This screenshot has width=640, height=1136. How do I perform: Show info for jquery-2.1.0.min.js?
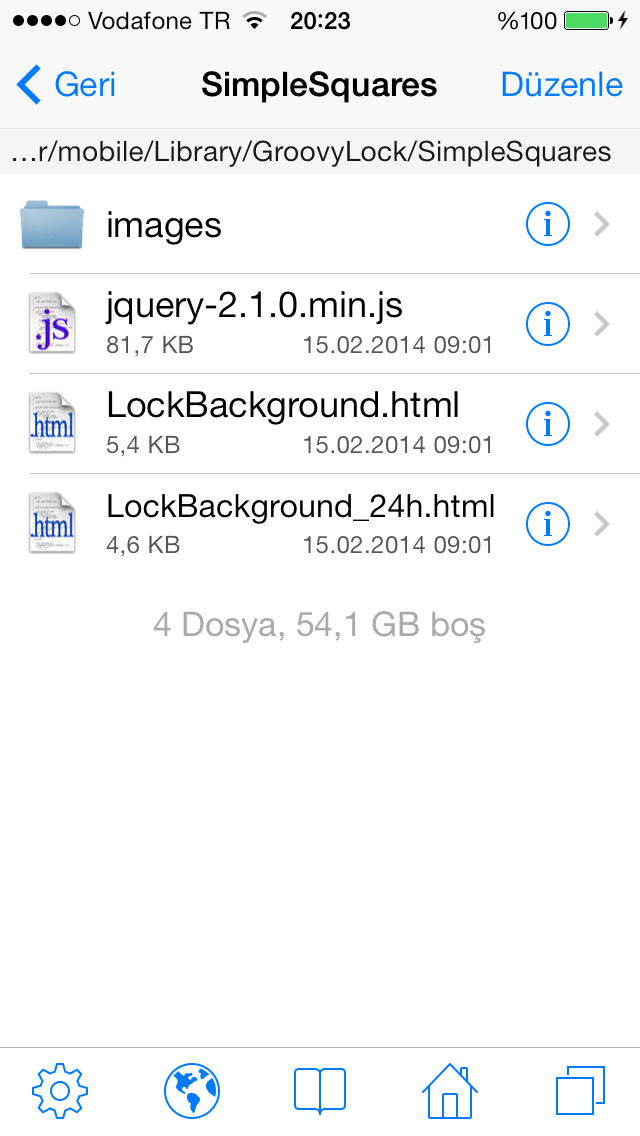point(547,324)
